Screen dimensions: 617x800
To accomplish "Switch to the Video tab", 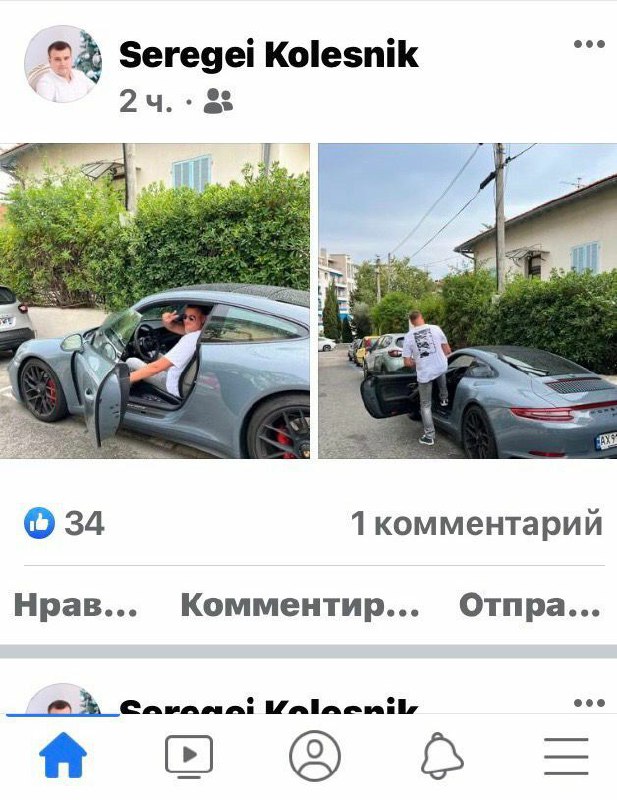I will [188, 757].
